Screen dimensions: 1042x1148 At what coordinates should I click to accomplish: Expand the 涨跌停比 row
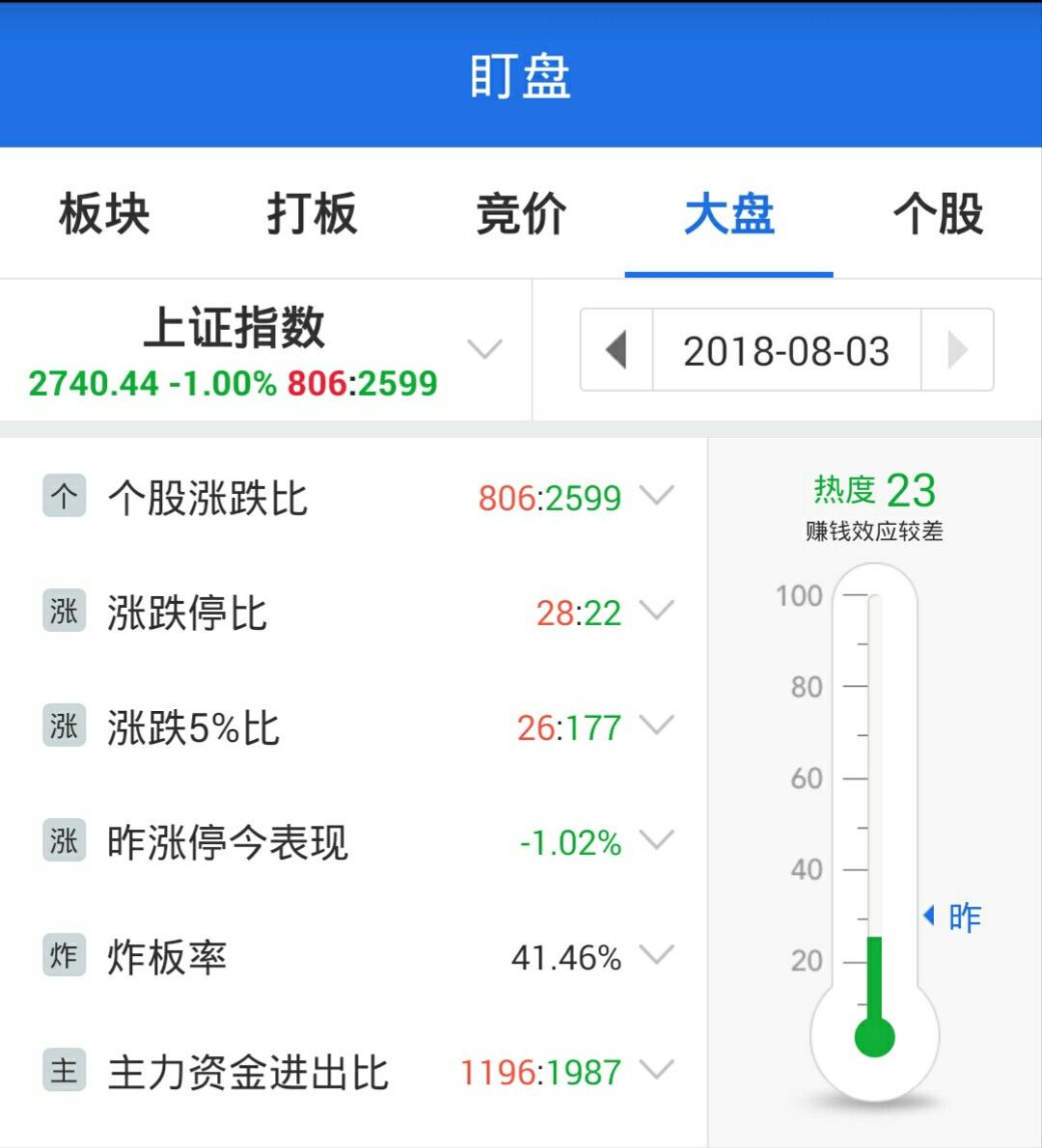pos(657,612)
